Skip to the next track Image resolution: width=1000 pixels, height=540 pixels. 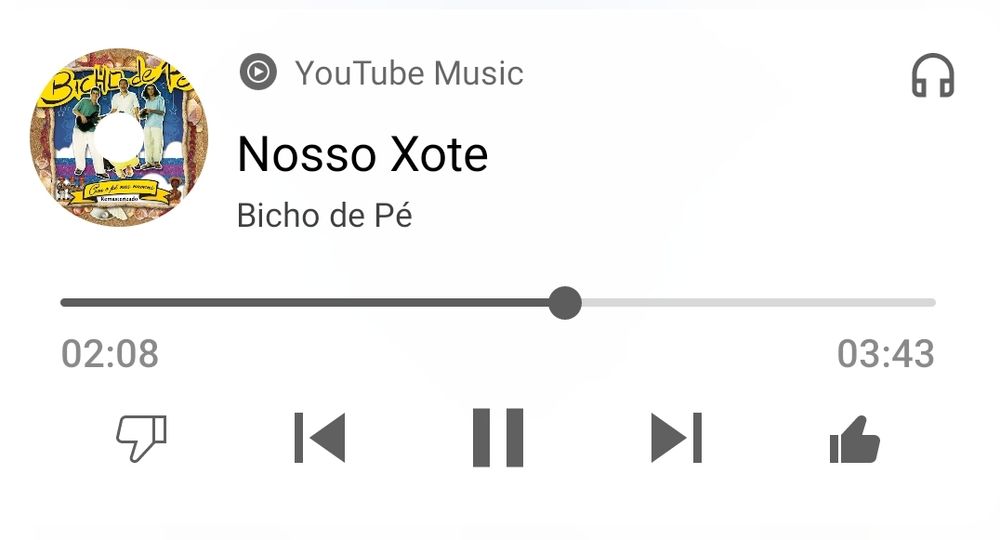pyautogui.click(x=676, y=438)
